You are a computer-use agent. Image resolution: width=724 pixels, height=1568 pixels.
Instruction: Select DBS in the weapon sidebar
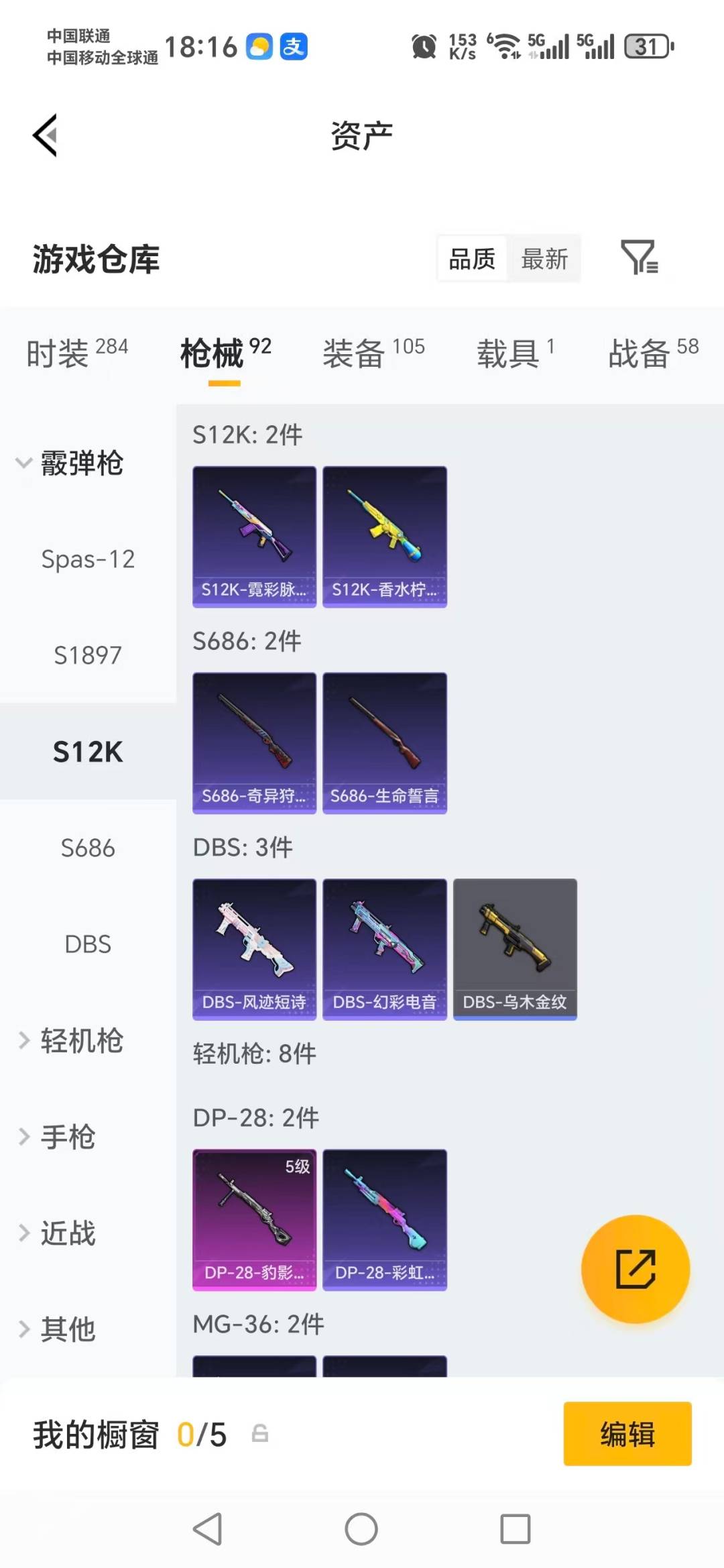pos(87,944)
